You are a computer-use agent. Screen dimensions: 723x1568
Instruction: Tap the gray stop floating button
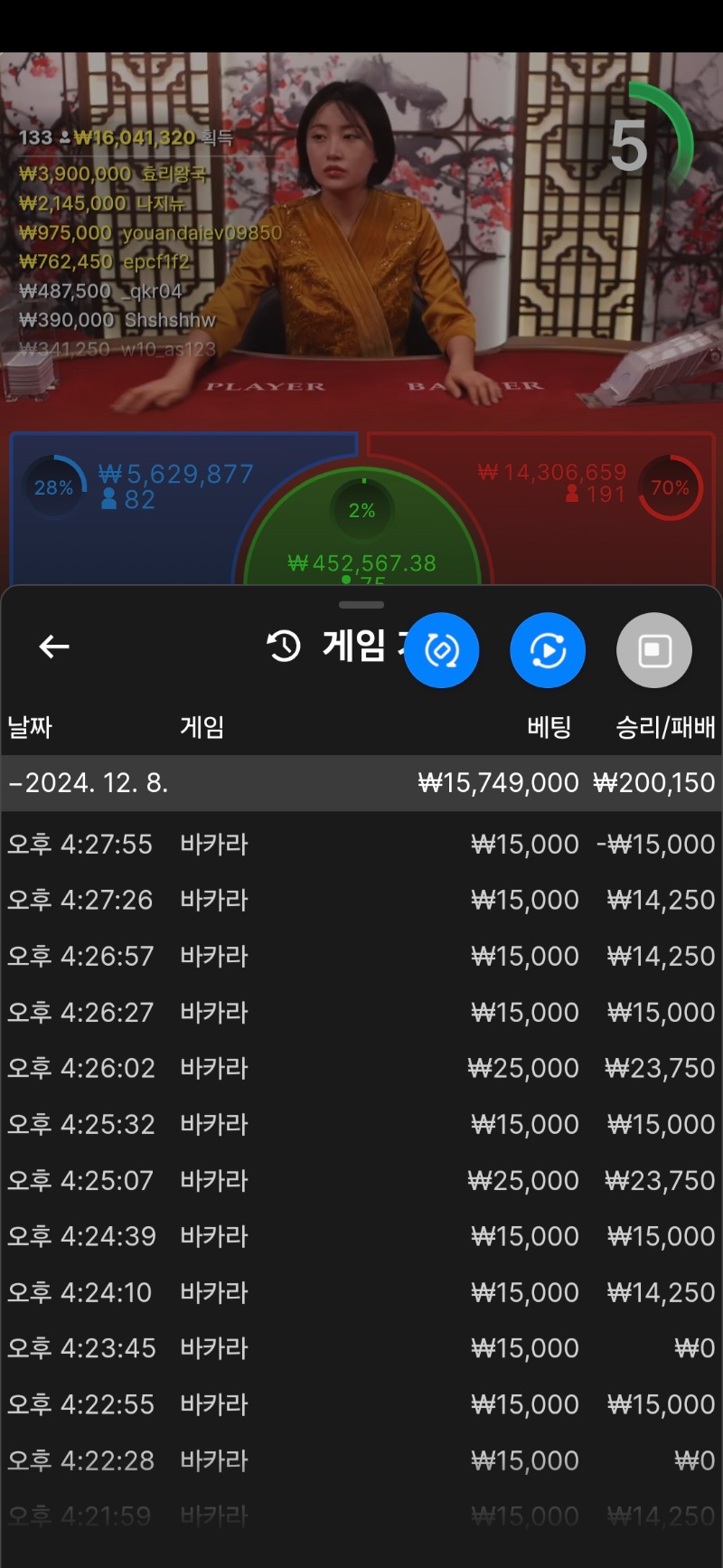click(654, 650)
